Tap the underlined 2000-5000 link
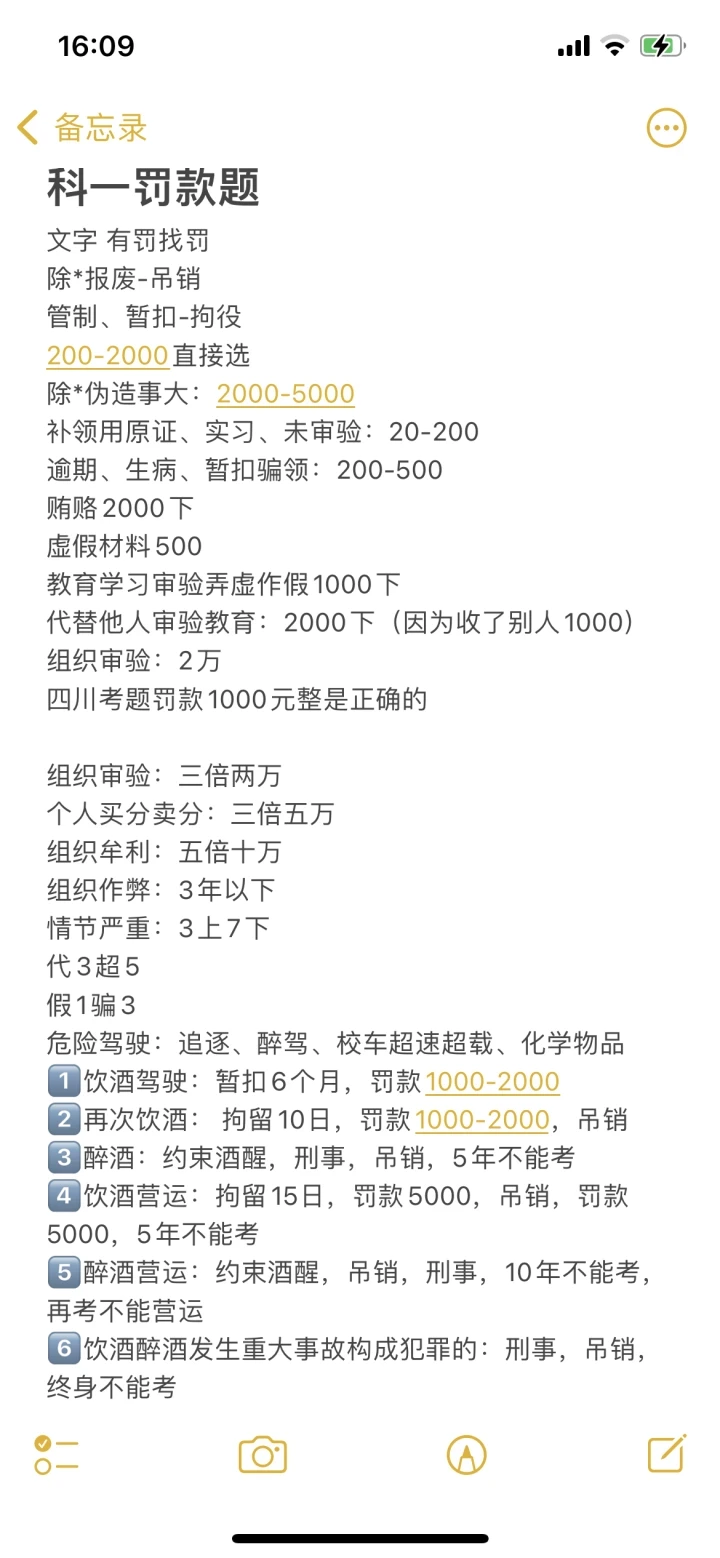The width and height of the screenshot is (720, 1558). (286, 394)
